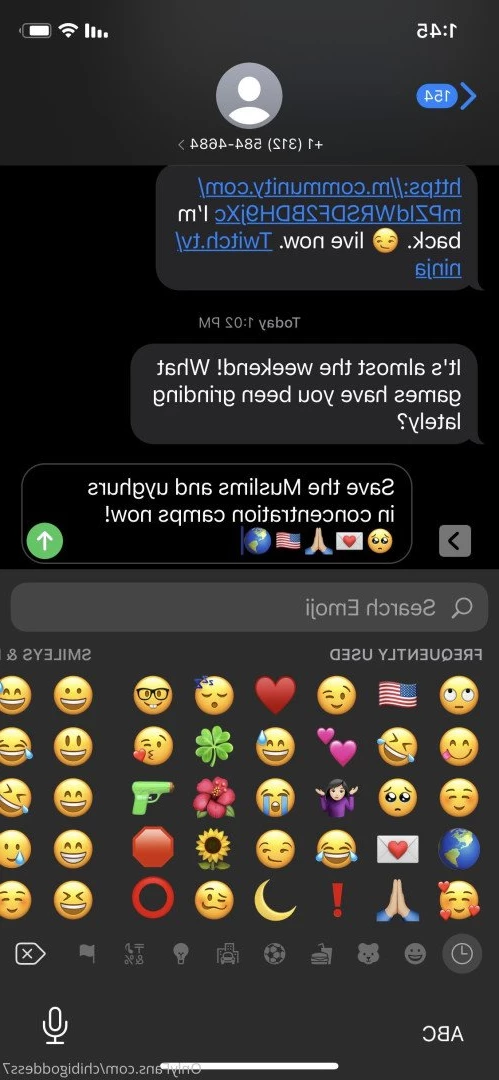Insert the four-leaf clover emoji
This screenshot has width=499, height=1080.
214,747
